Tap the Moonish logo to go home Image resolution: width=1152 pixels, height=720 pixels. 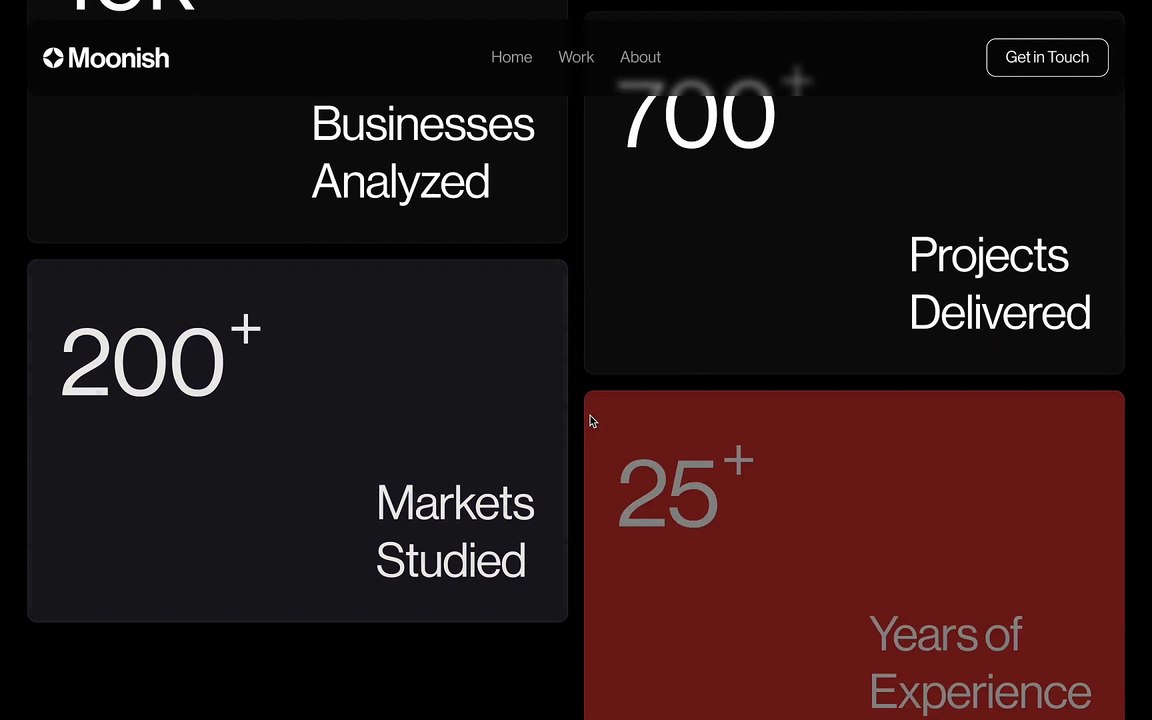pos(106,58)
